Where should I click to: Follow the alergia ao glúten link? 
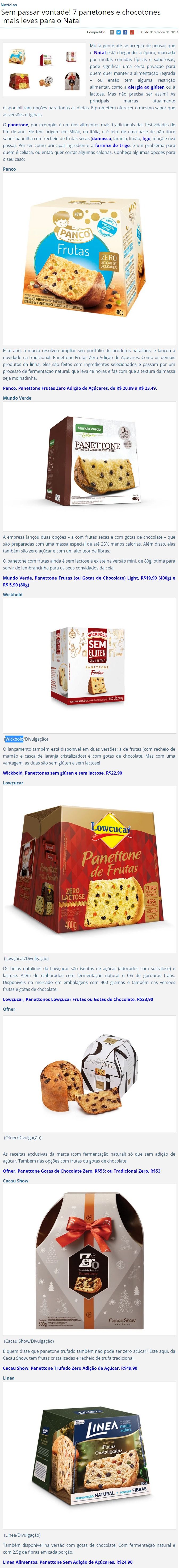tap(146, 87)
